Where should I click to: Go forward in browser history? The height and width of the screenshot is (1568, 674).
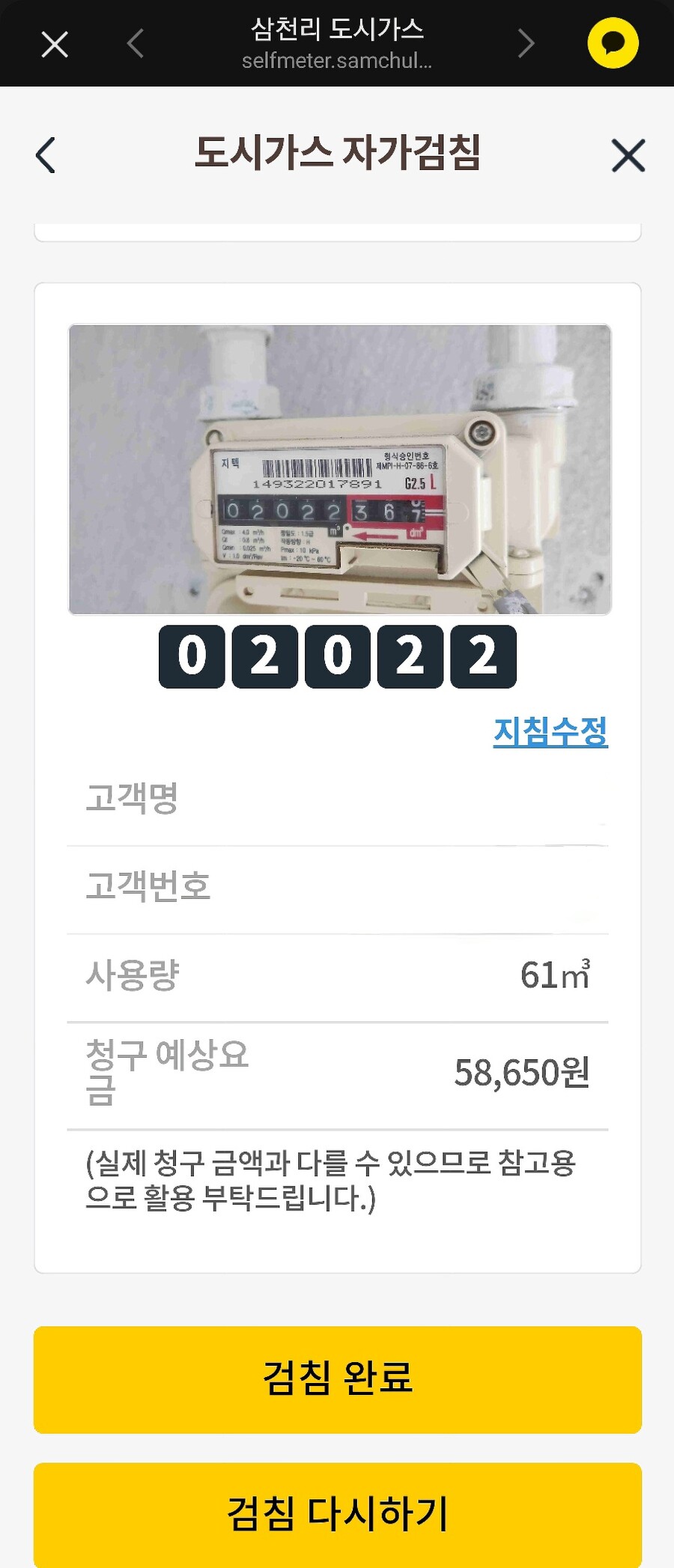(x=526, y=43)
